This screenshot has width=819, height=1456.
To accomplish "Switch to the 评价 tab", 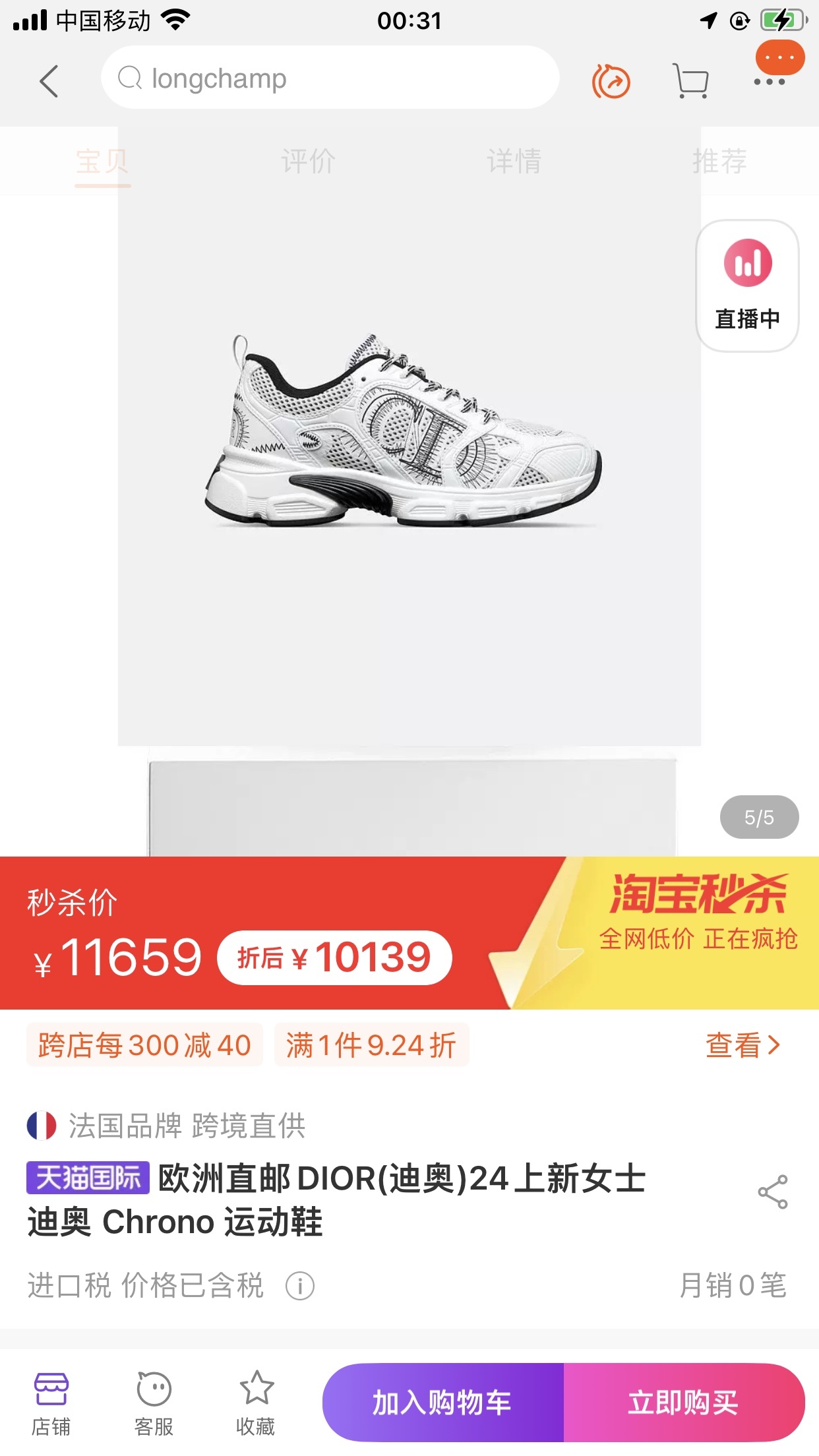I will [x=308, y=160].
